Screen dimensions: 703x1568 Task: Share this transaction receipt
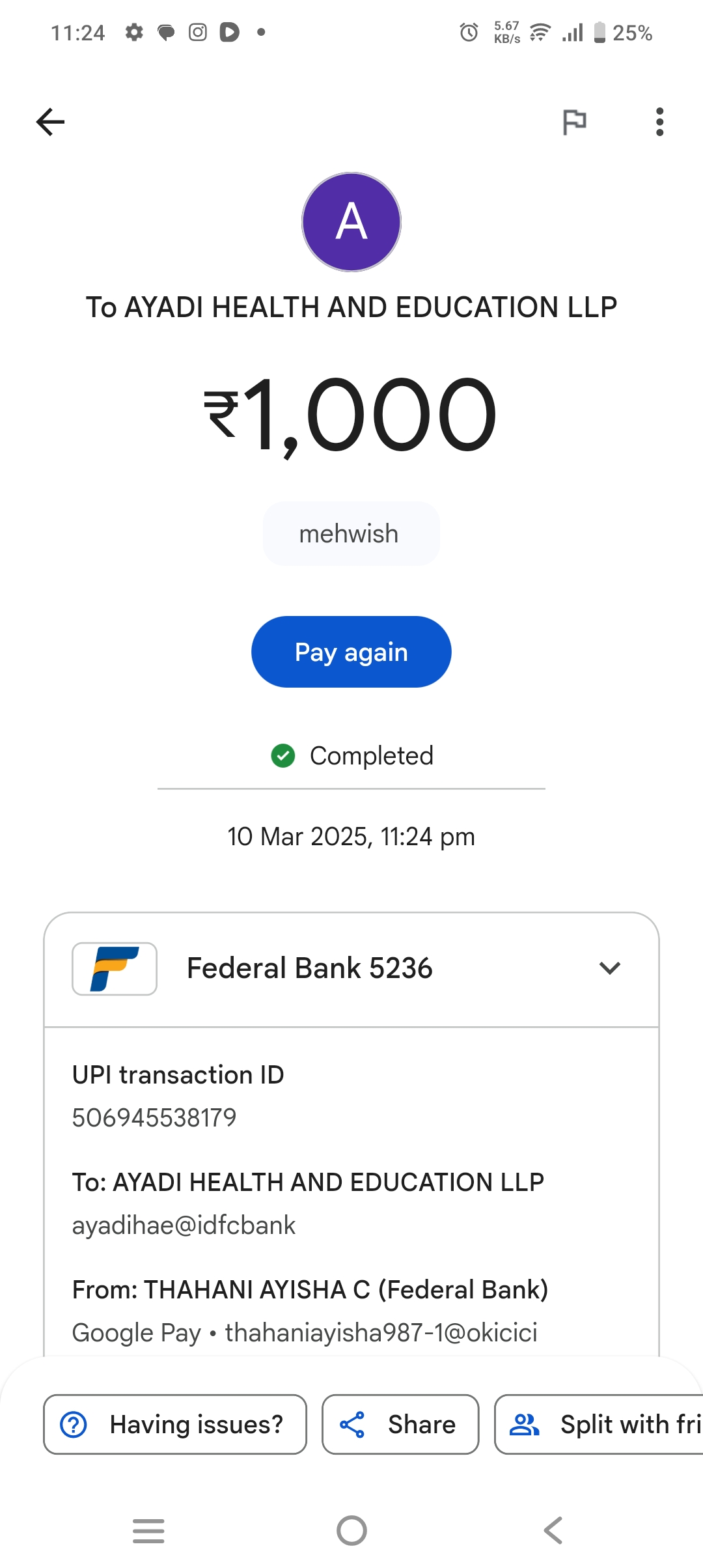[x=400, y=1424]
